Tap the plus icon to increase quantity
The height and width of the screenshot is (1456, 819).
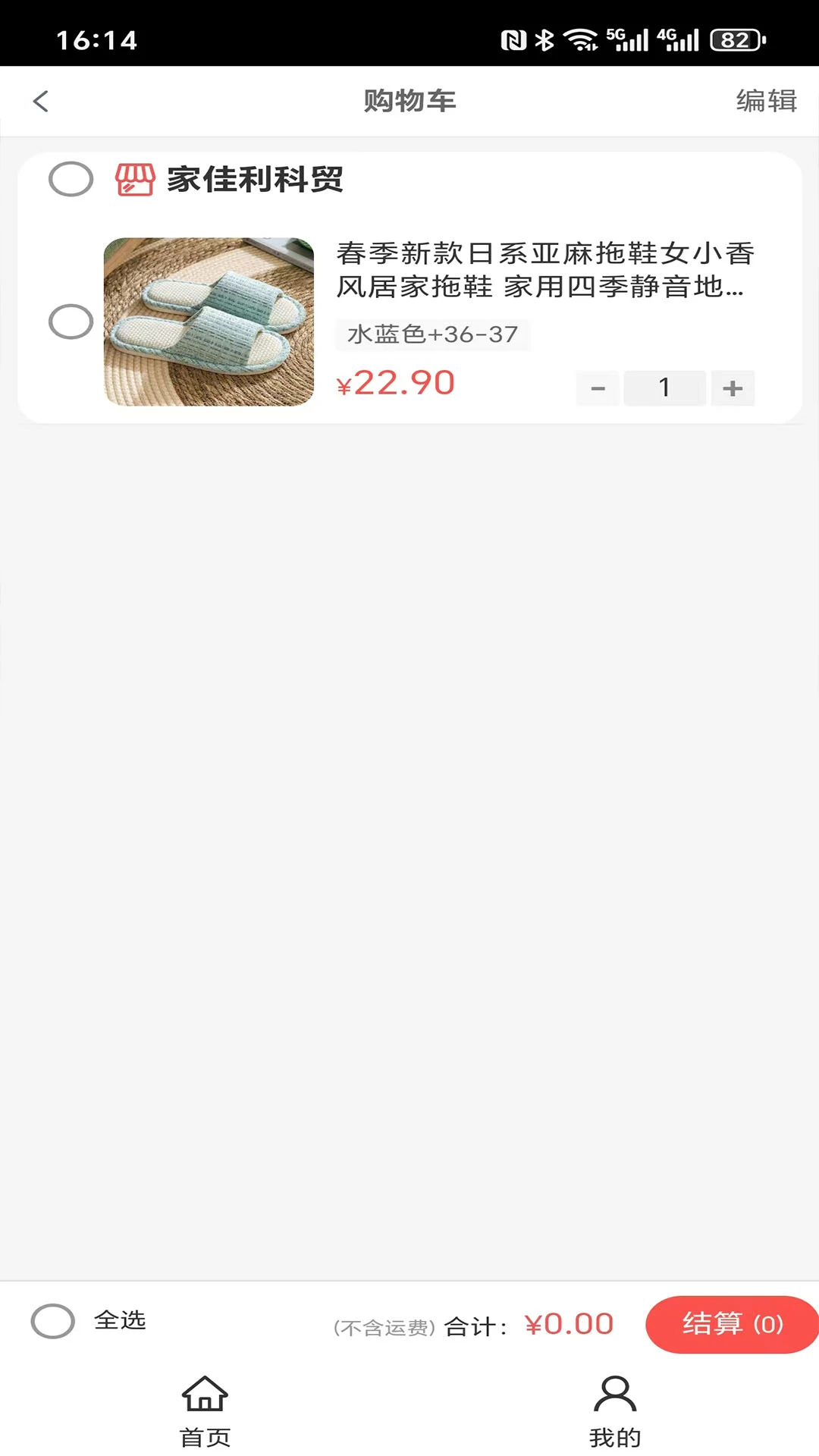point(733,388)
